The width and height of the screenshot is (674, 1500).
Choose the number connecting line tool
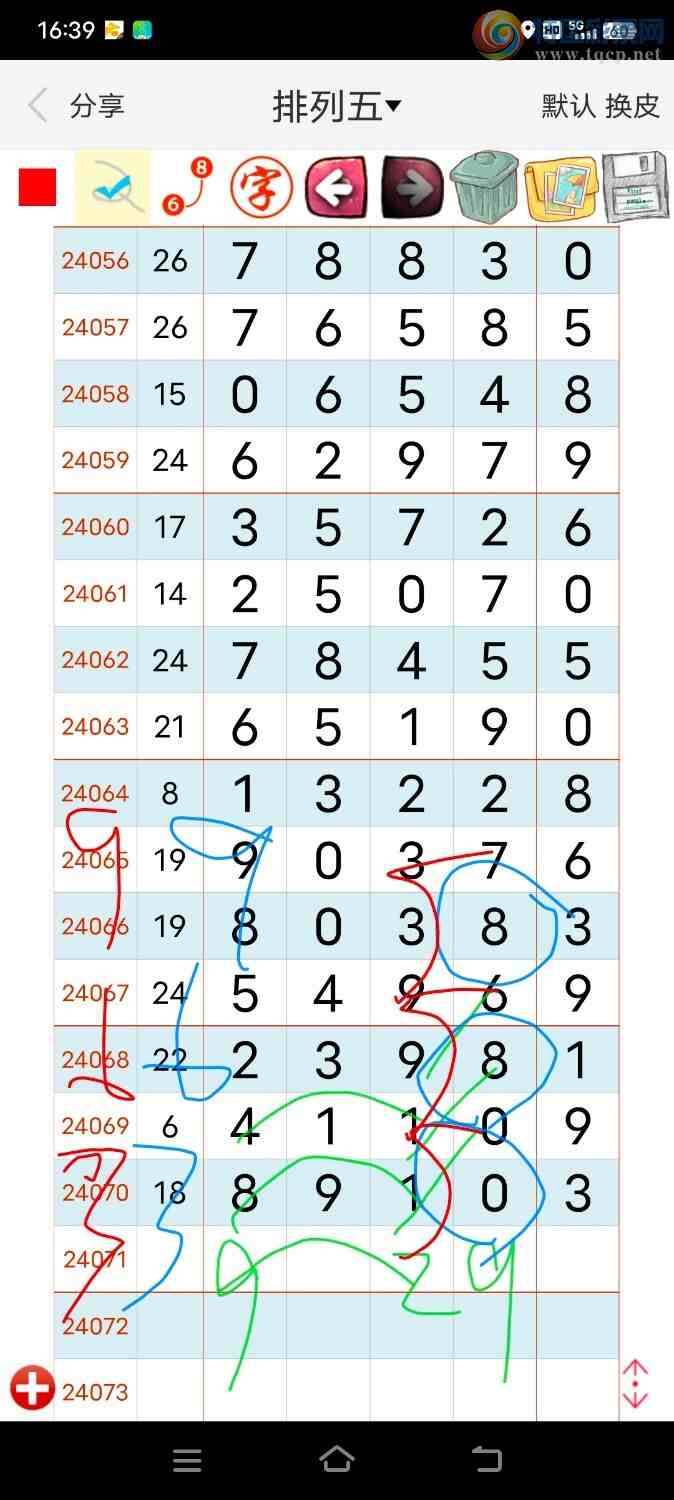click(x=187, y=187)
